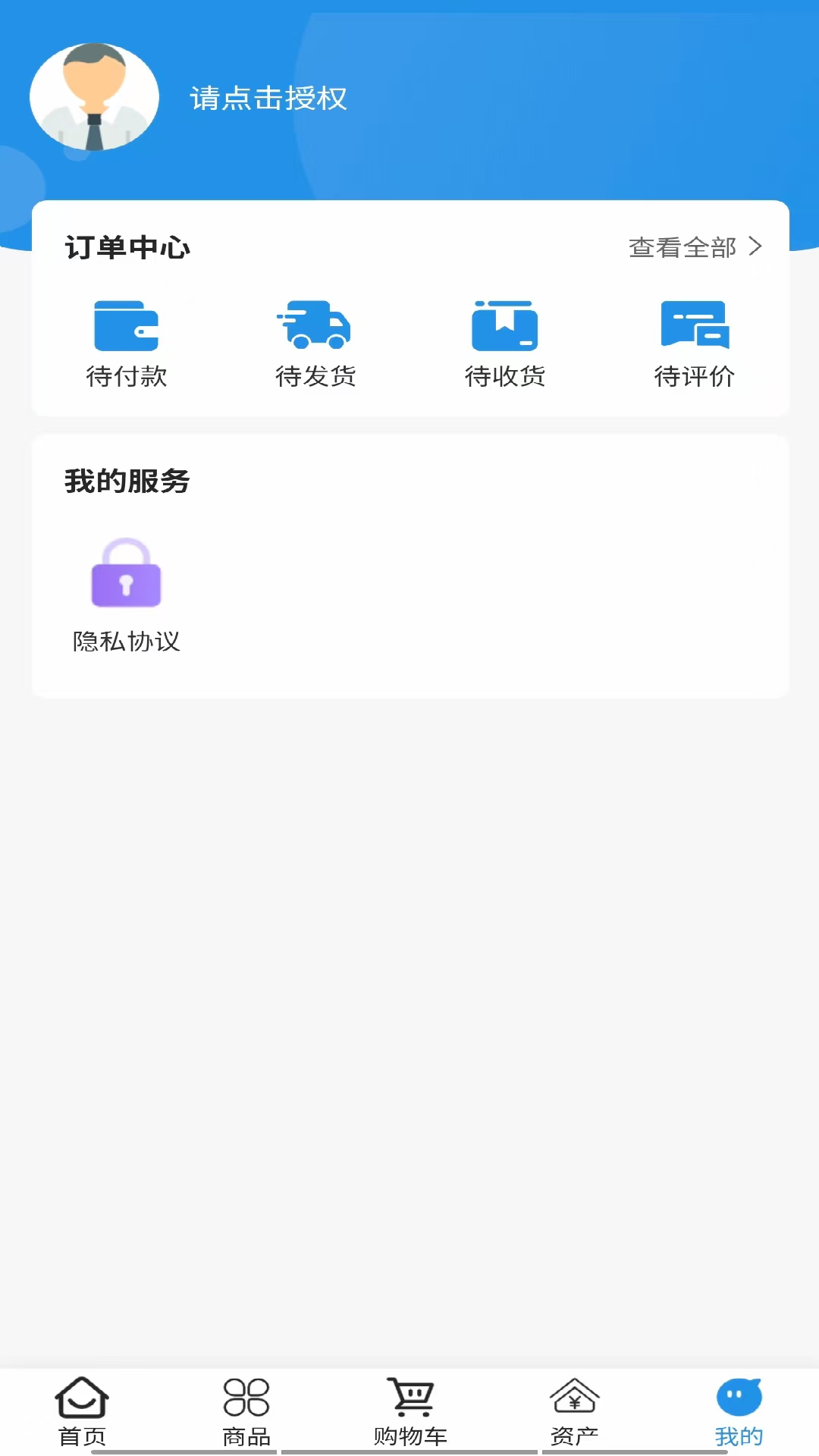Open 查看全部 to view all orders
This screenshot has height=1456, width=819.
point(694,247)
